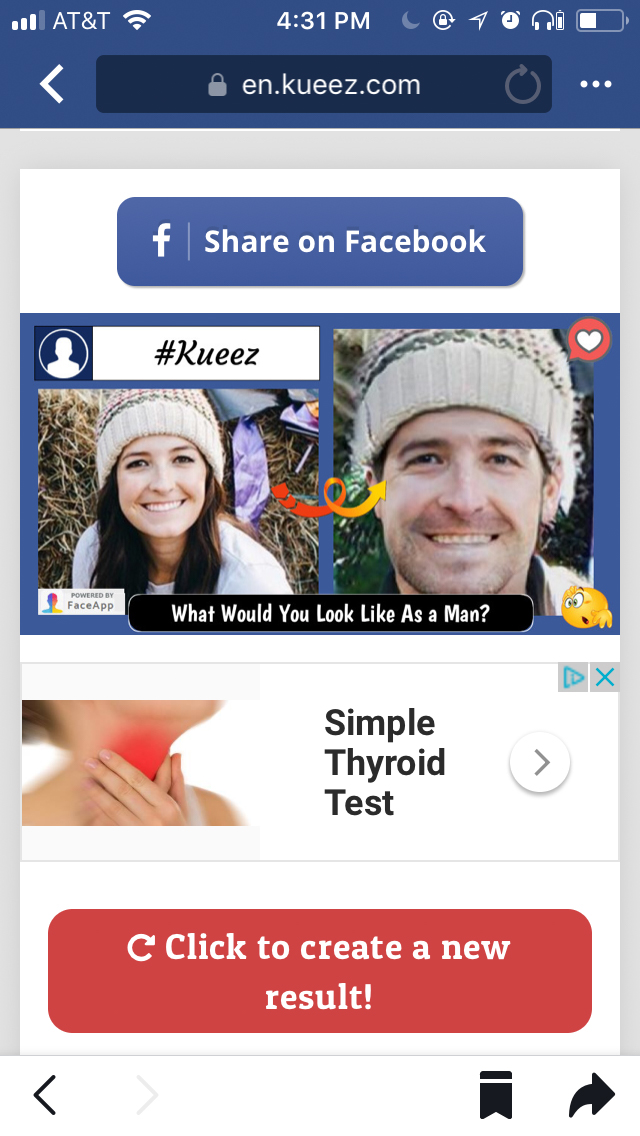
Task: Share the result on Facebook
Action: [320, 242]
